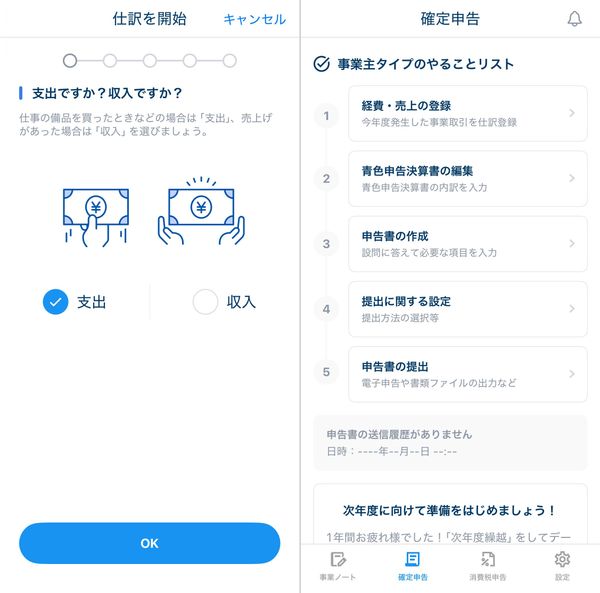Switch to the 事業ノート tab
The image size is (600, 593).
click(338, 567)
